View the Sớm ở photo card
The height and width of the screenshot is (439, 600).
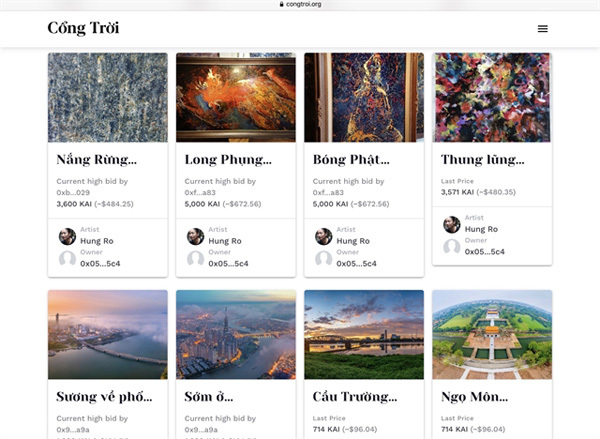coord(235,335)
